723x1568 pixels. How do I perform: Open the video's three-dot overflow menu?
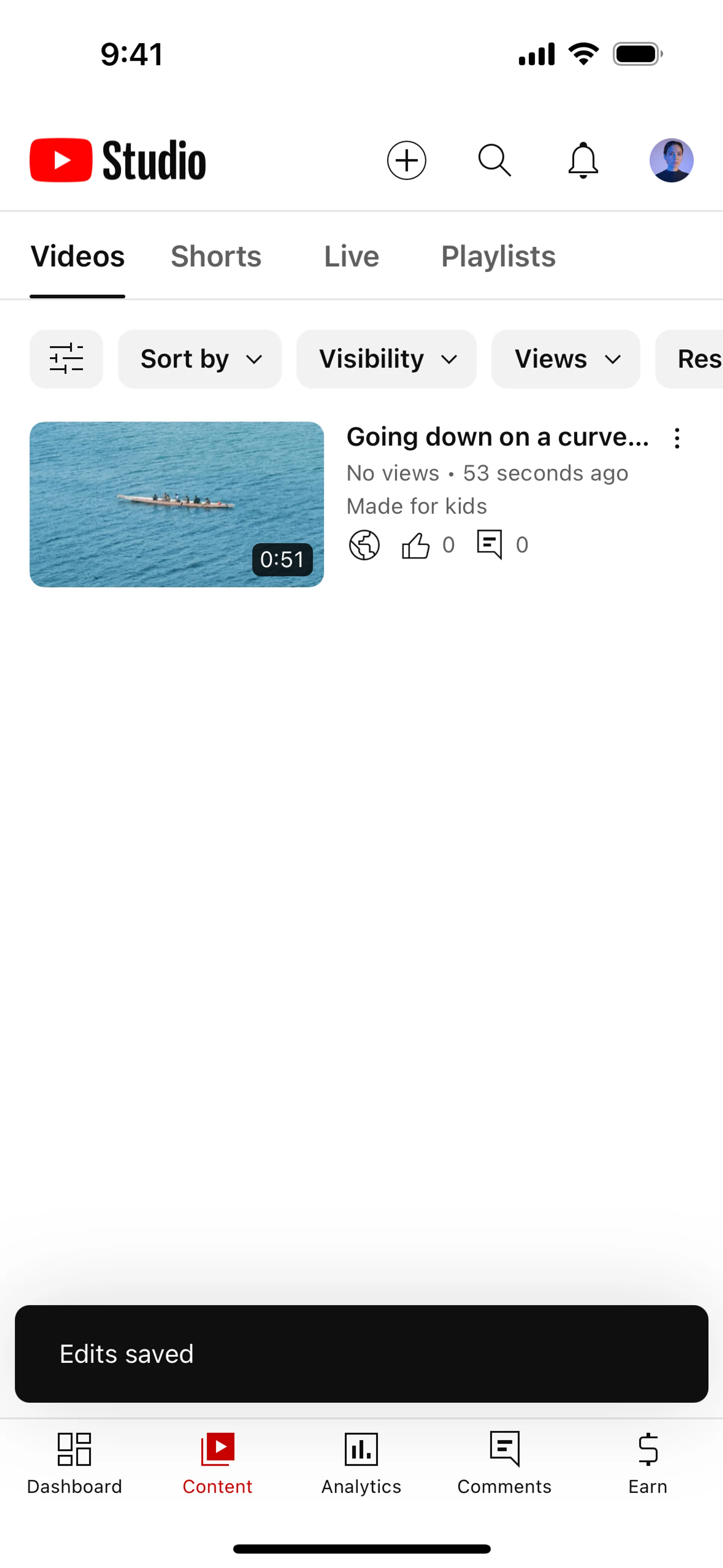pos(677,438)
